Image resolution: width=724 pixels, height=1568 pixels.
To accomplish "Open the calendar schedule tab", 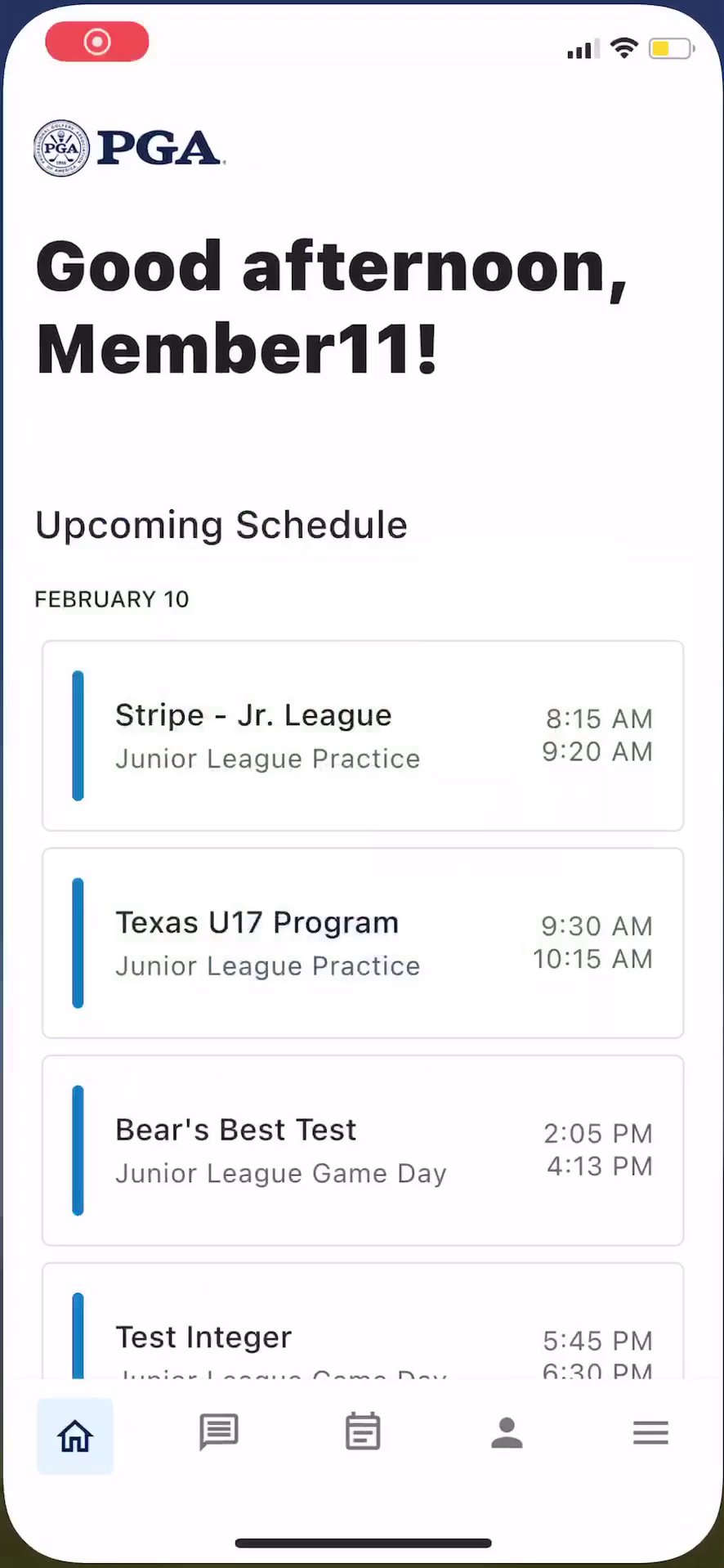I will (x=363, y=1432).
